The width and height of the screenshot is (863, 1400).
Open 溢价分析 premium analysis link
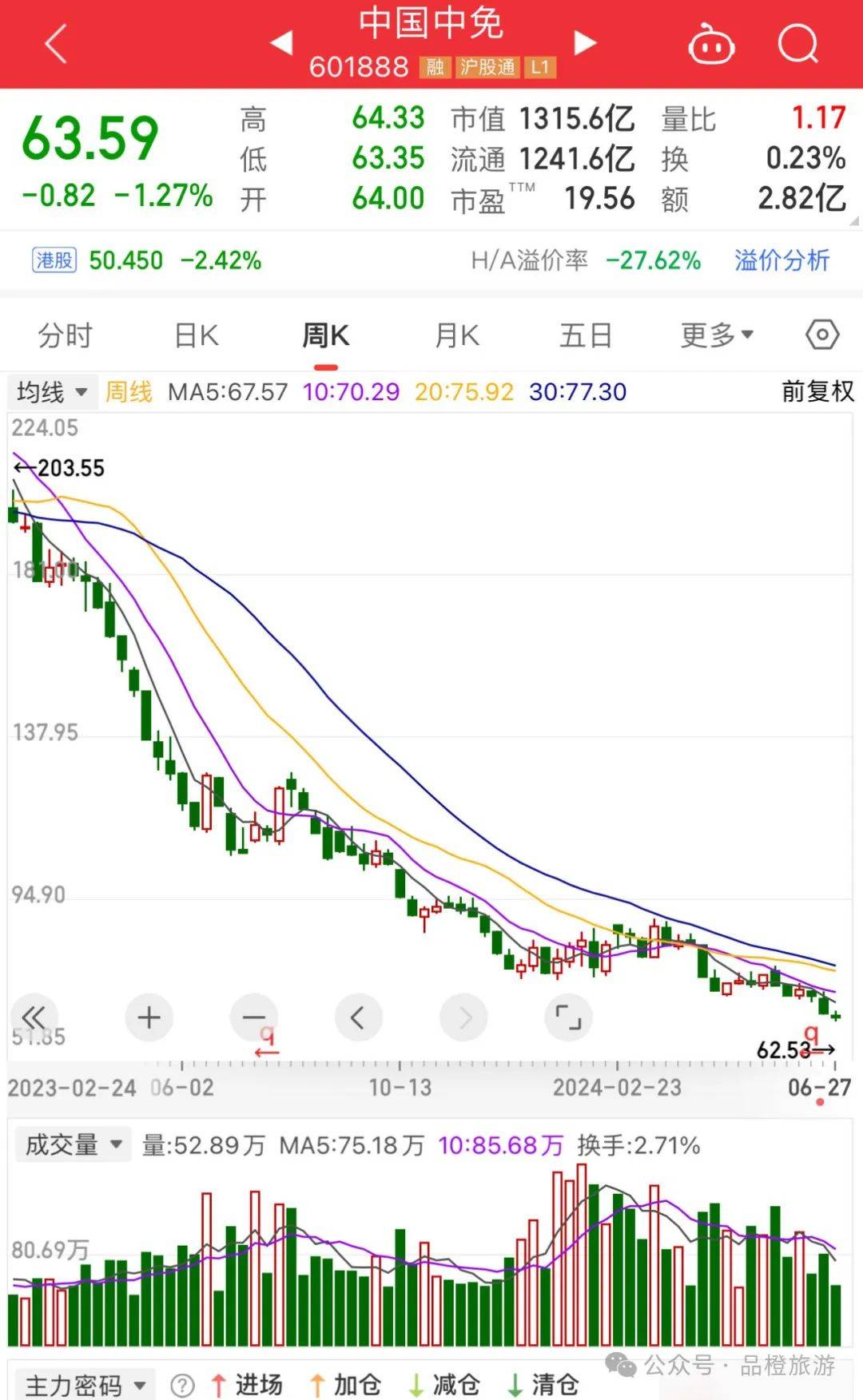click(781, 260)
